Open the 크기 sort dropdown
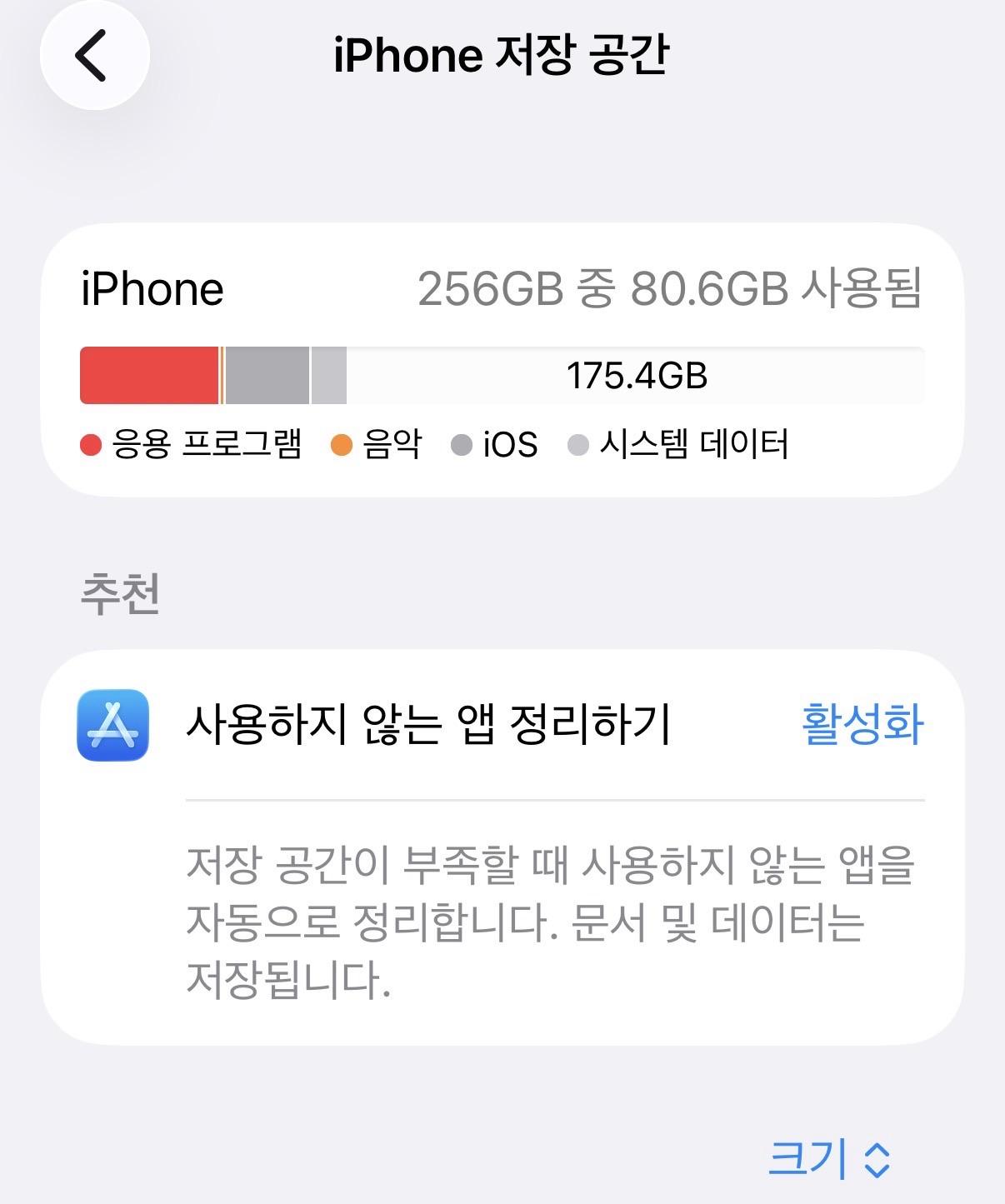 828,1158
